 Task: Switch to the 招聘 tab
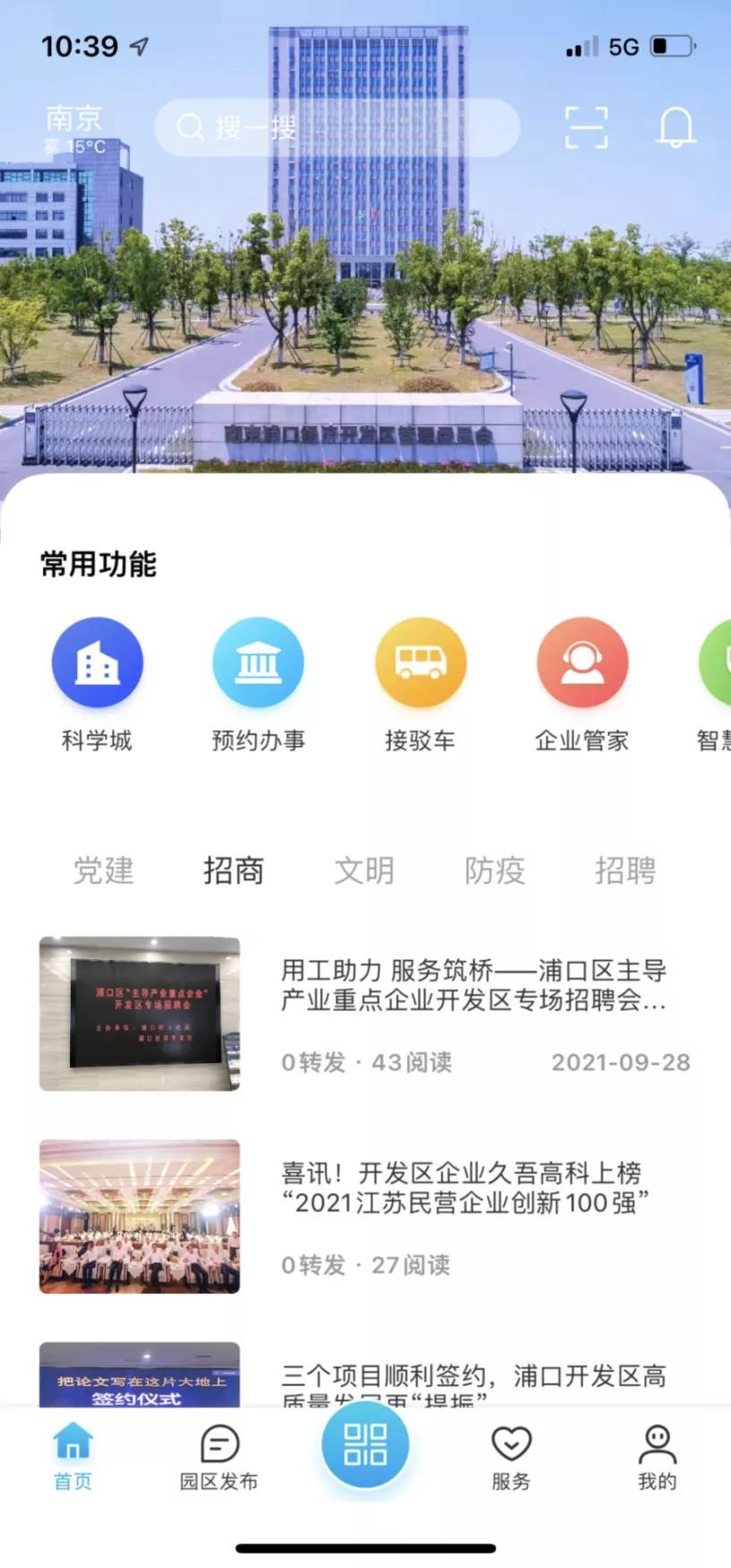(x=625, y=870)
